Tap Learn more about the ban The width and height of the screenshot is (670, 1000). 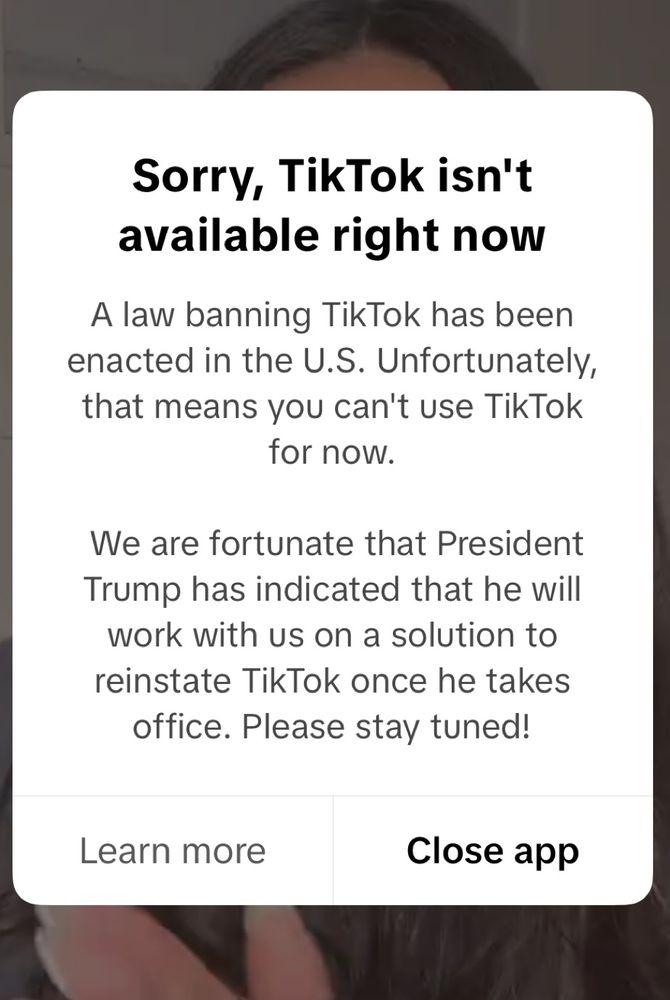pyautogui.click(x=173, y=851)
